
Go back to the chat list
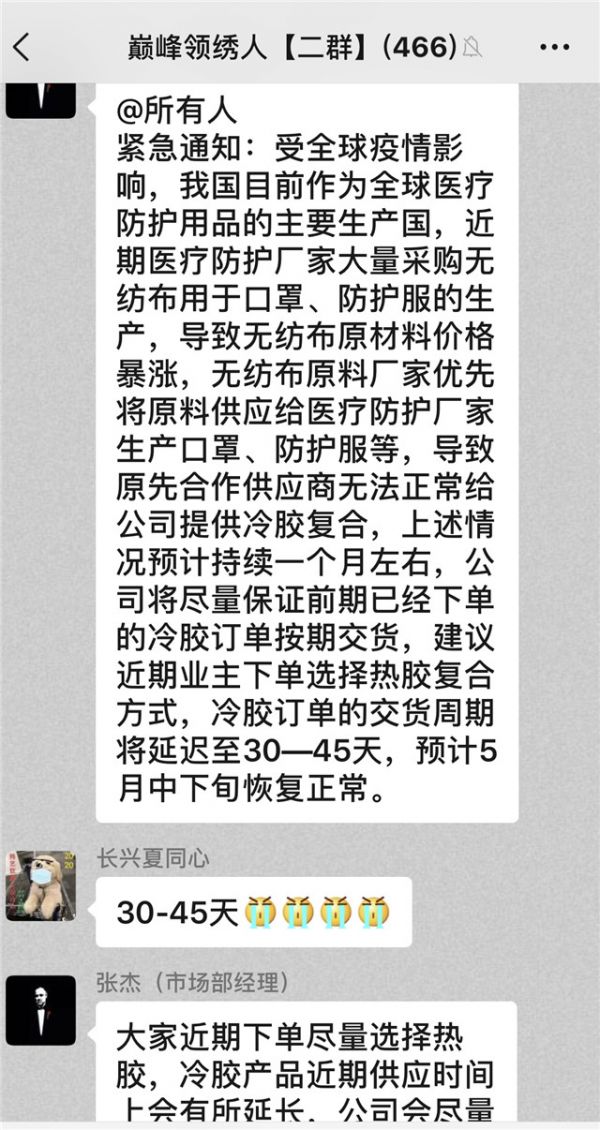point(22,46)
